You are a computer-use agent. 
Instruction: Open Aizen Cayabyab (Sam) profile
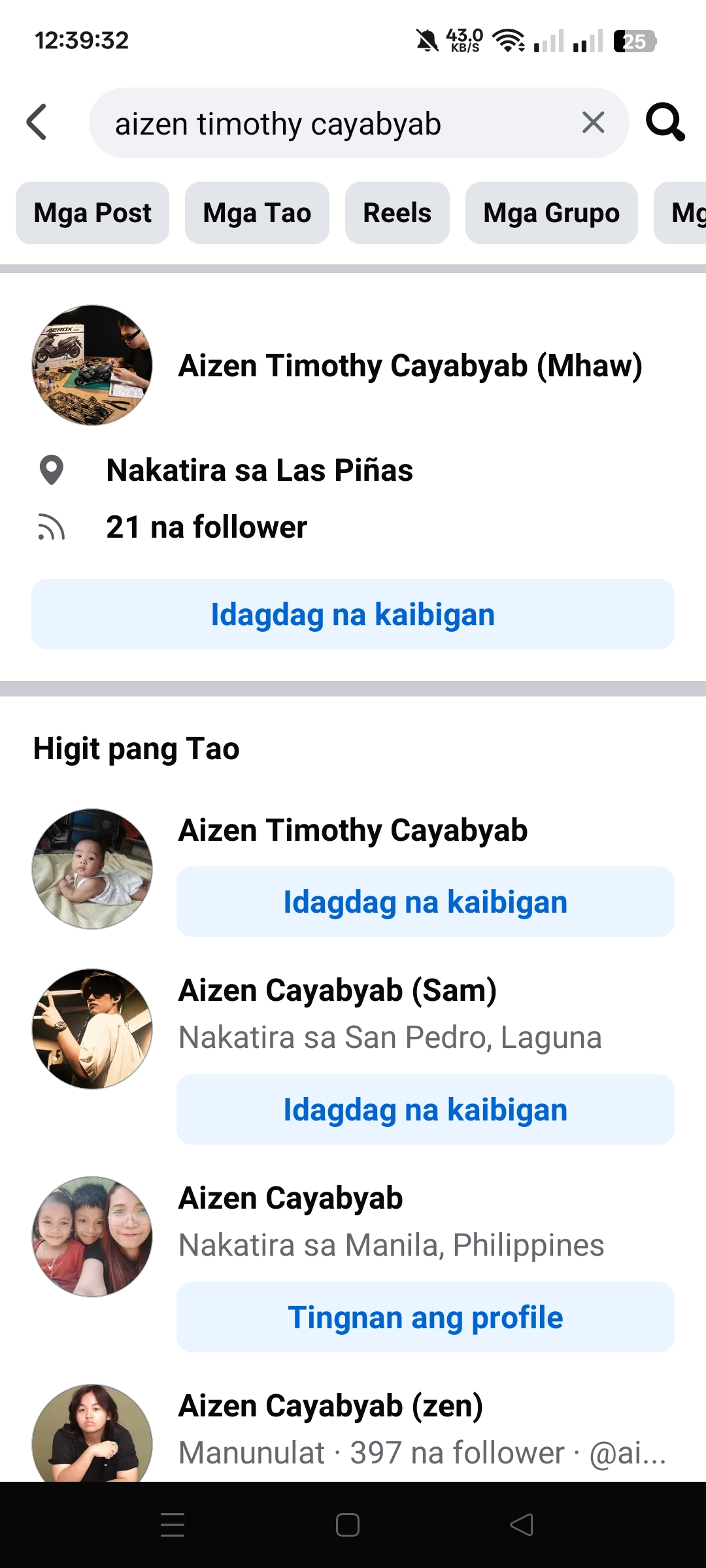click(337, 990)
